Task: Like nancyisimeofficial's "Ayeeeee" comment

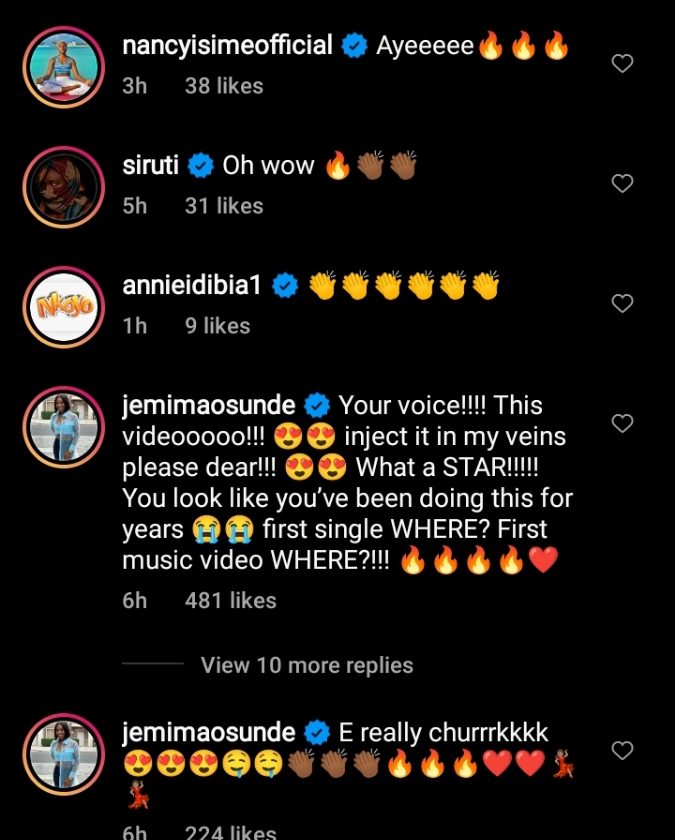Action: pyautogui.click(x=622, y=64)
